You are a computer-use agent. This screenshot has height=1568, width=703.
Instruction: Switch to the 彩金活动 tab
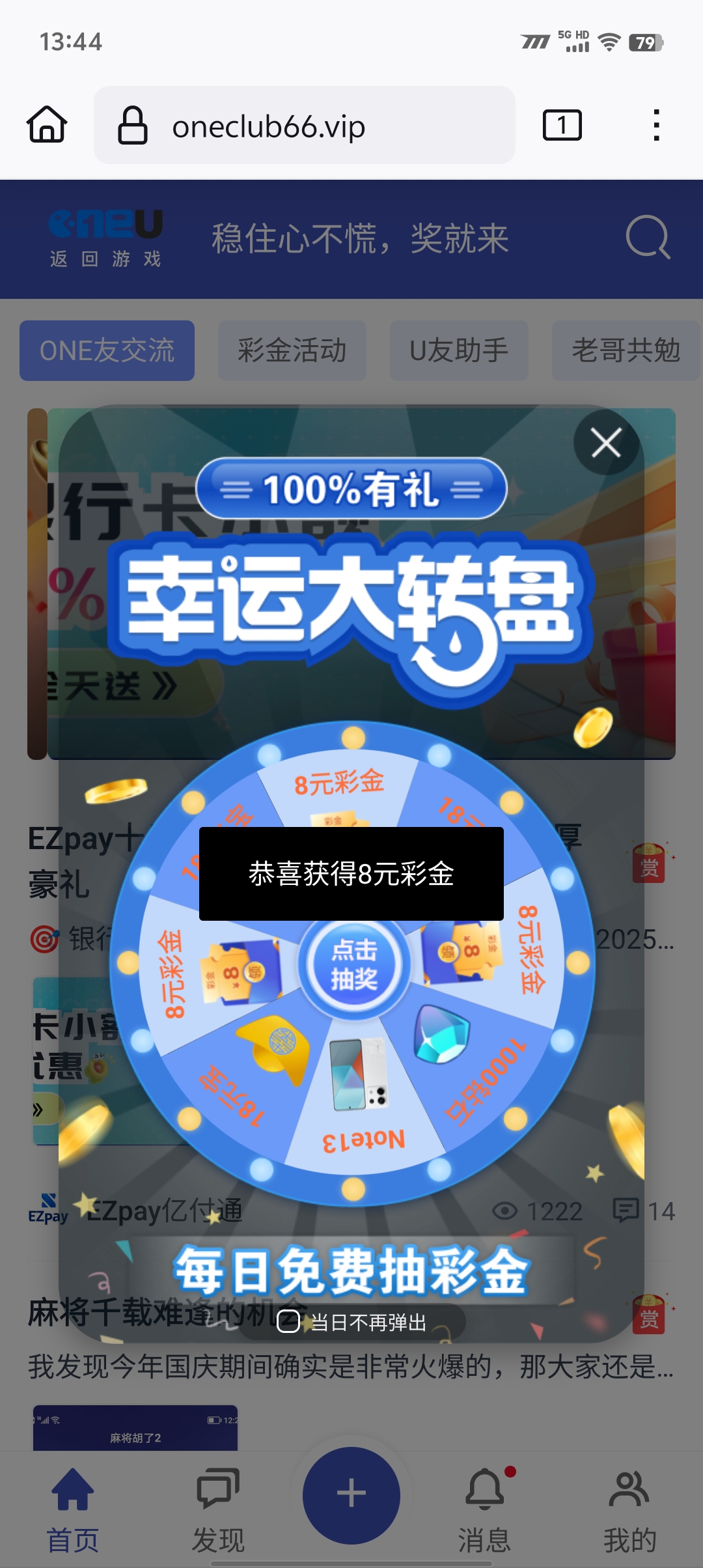coord(292,350)
